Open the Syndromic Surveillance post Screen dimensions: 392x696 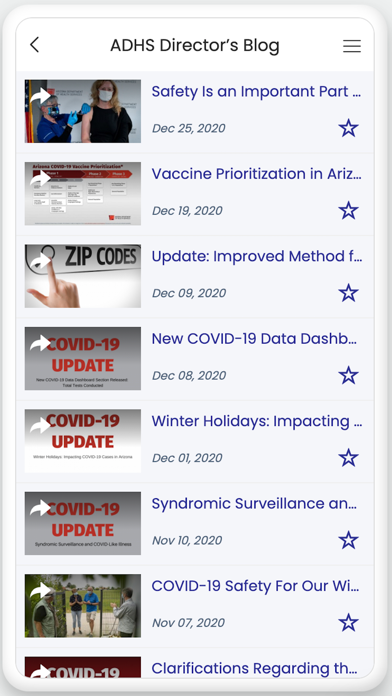[x=254, y=503]
